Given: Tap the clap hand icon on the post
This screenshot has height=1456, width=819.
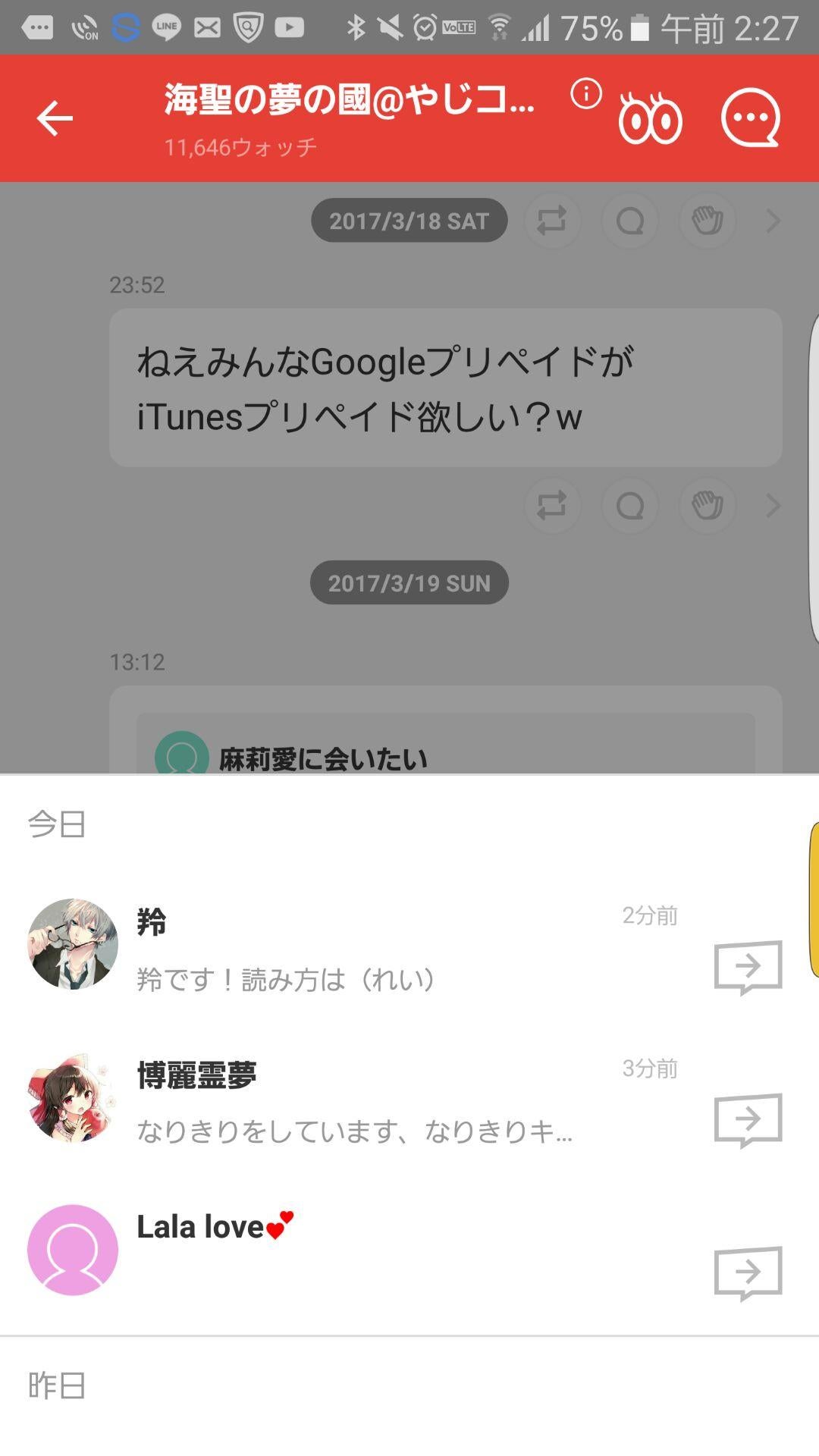Looking at the screenshot, I should click(x=707, y=221).
